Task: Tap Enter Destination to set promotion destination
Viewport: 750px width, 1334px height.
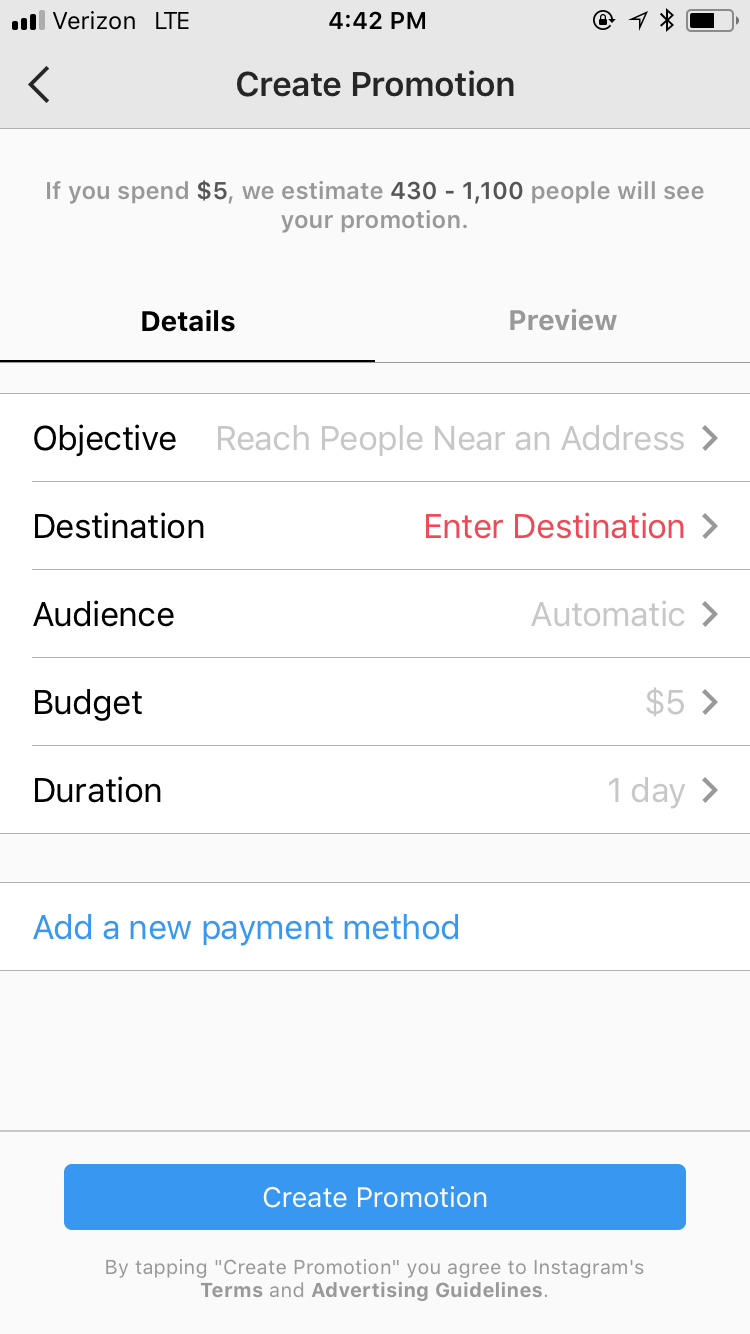Action: tap(554, 526)
